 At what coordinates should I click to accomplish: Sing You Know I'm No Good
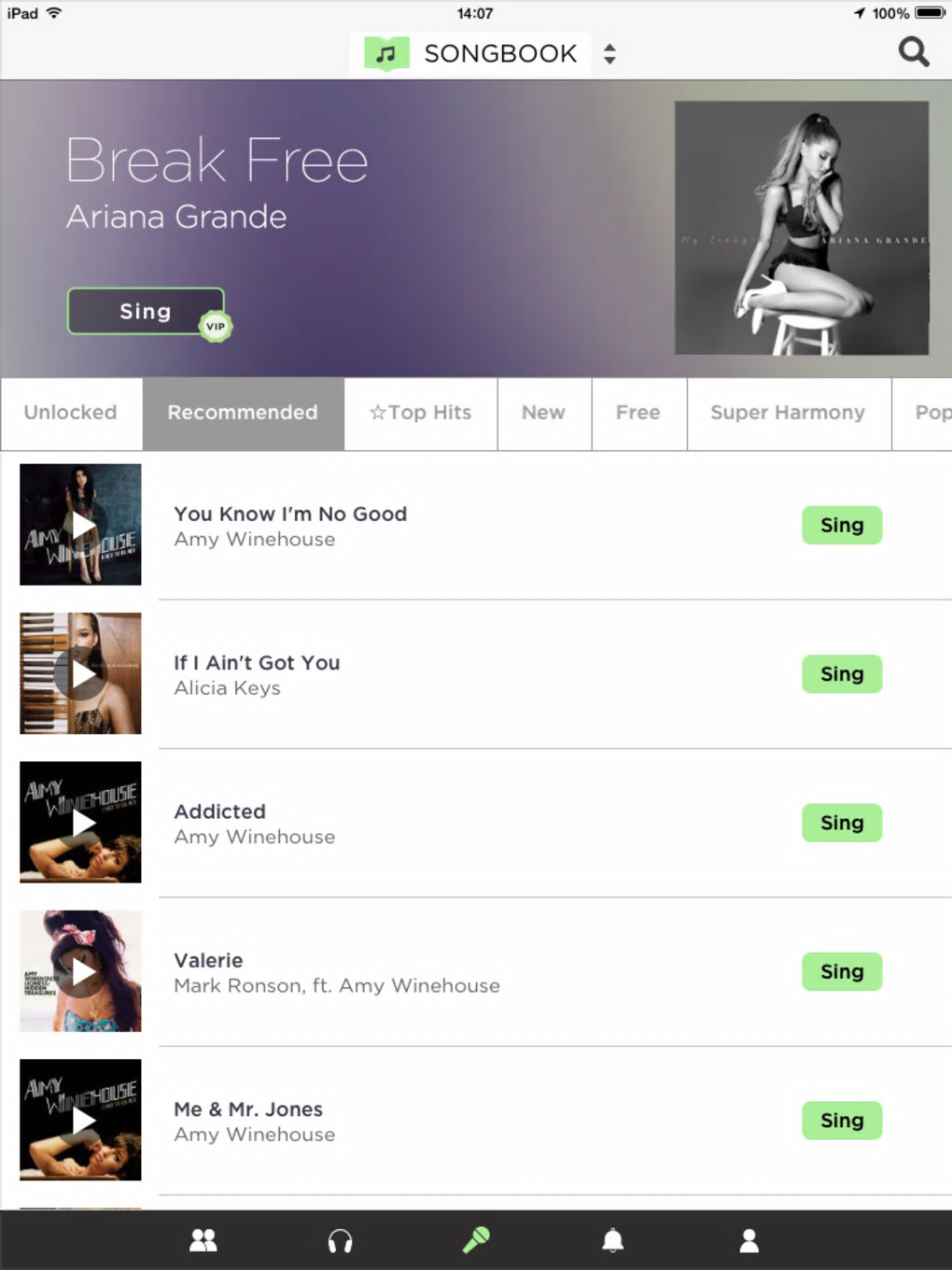(841, 525)
